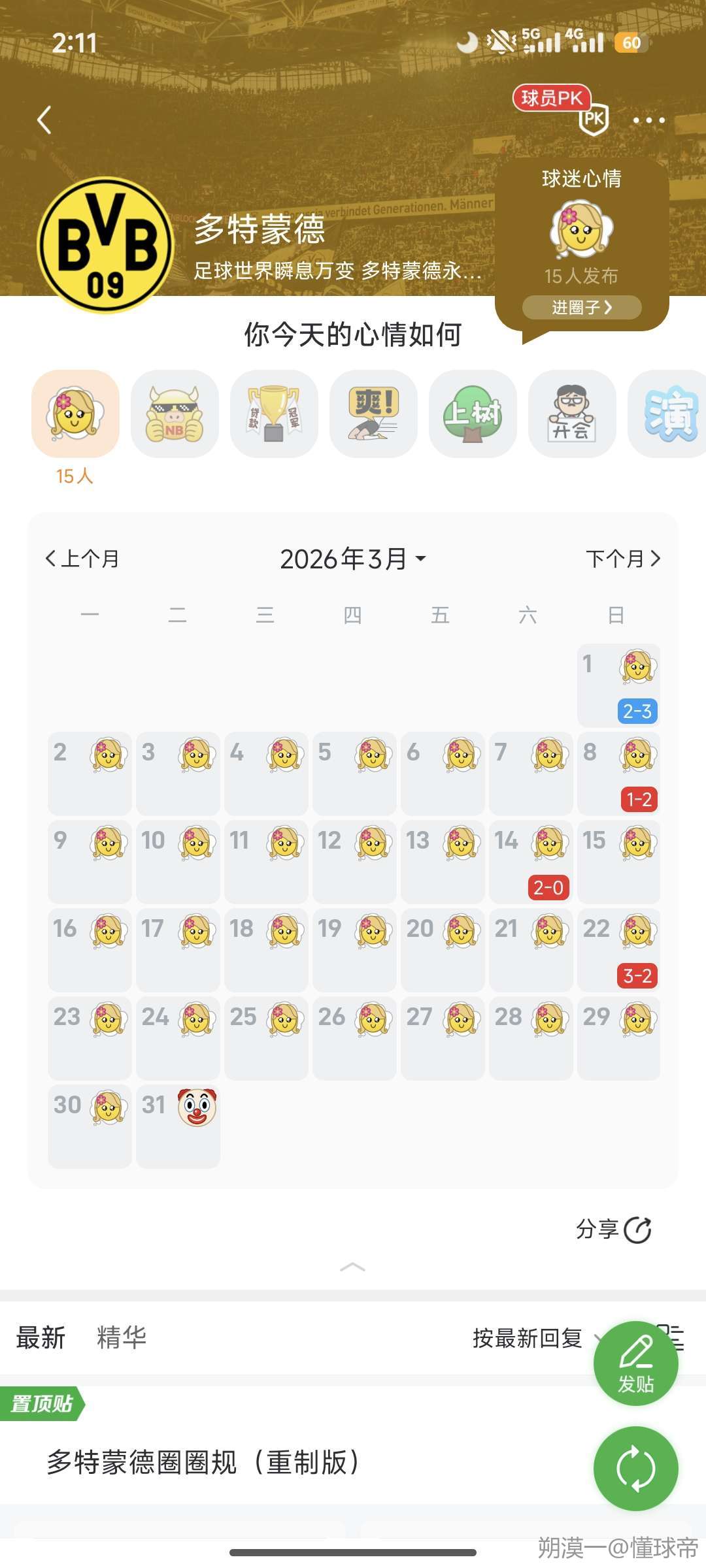Select the 上树 tree mood emoji
This screenshot has height=1568, width=706.
473,414
